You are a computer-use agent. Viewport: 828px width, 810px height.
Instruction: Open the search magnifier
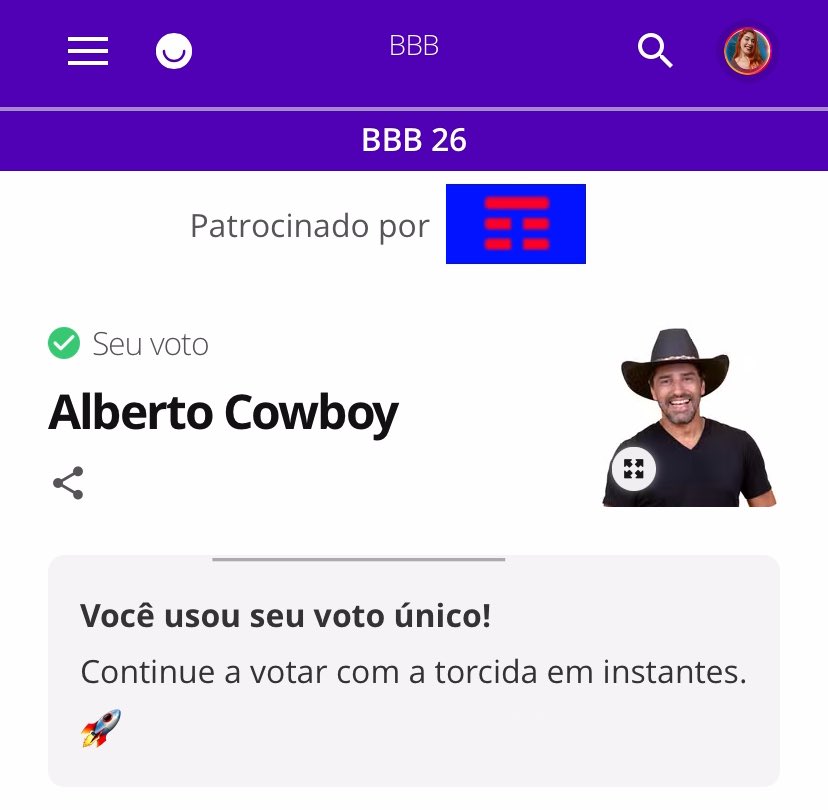pyautogui.click(x=655, y=50)
